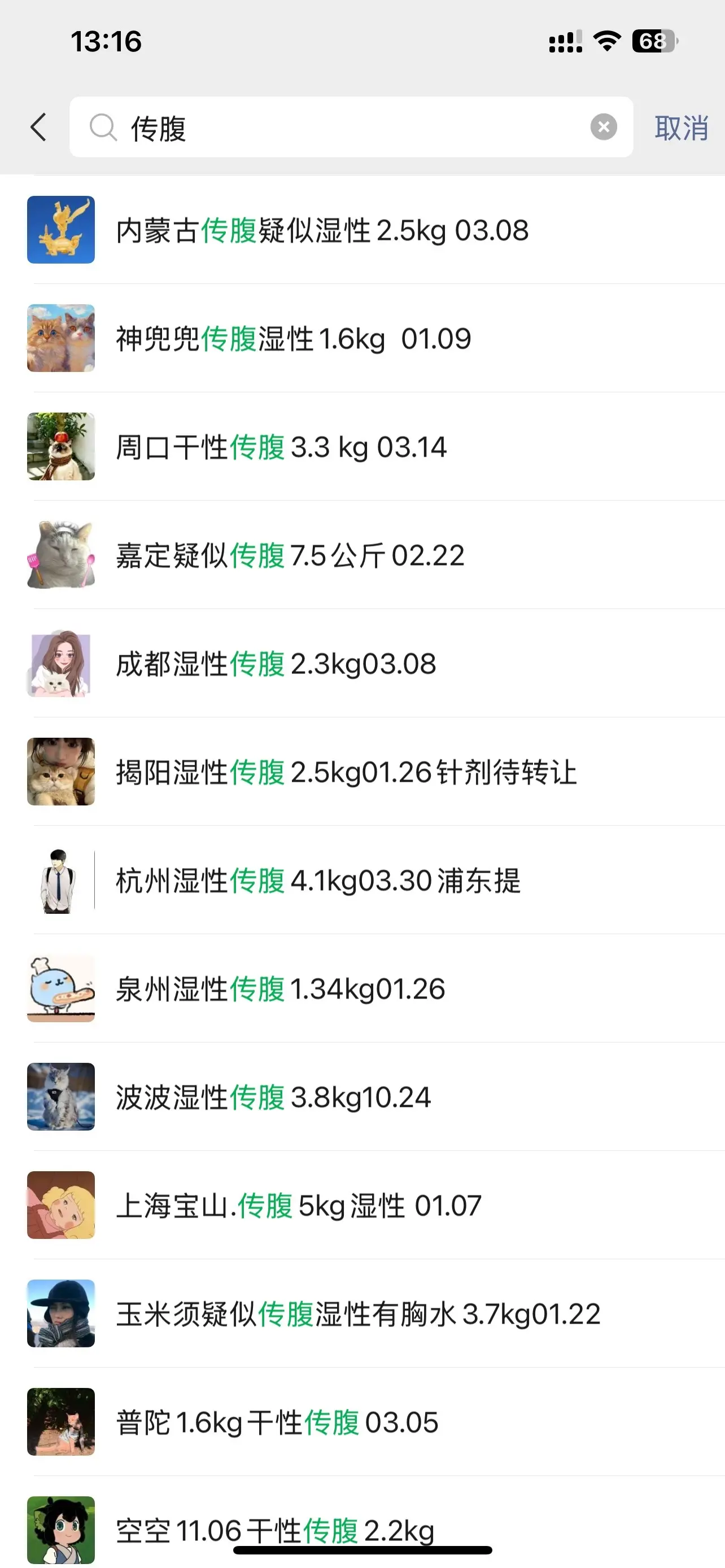The width and height of the screenshot is (725, 1568).
Task: Go back using the chevron arrow
Action: point(39,126)
